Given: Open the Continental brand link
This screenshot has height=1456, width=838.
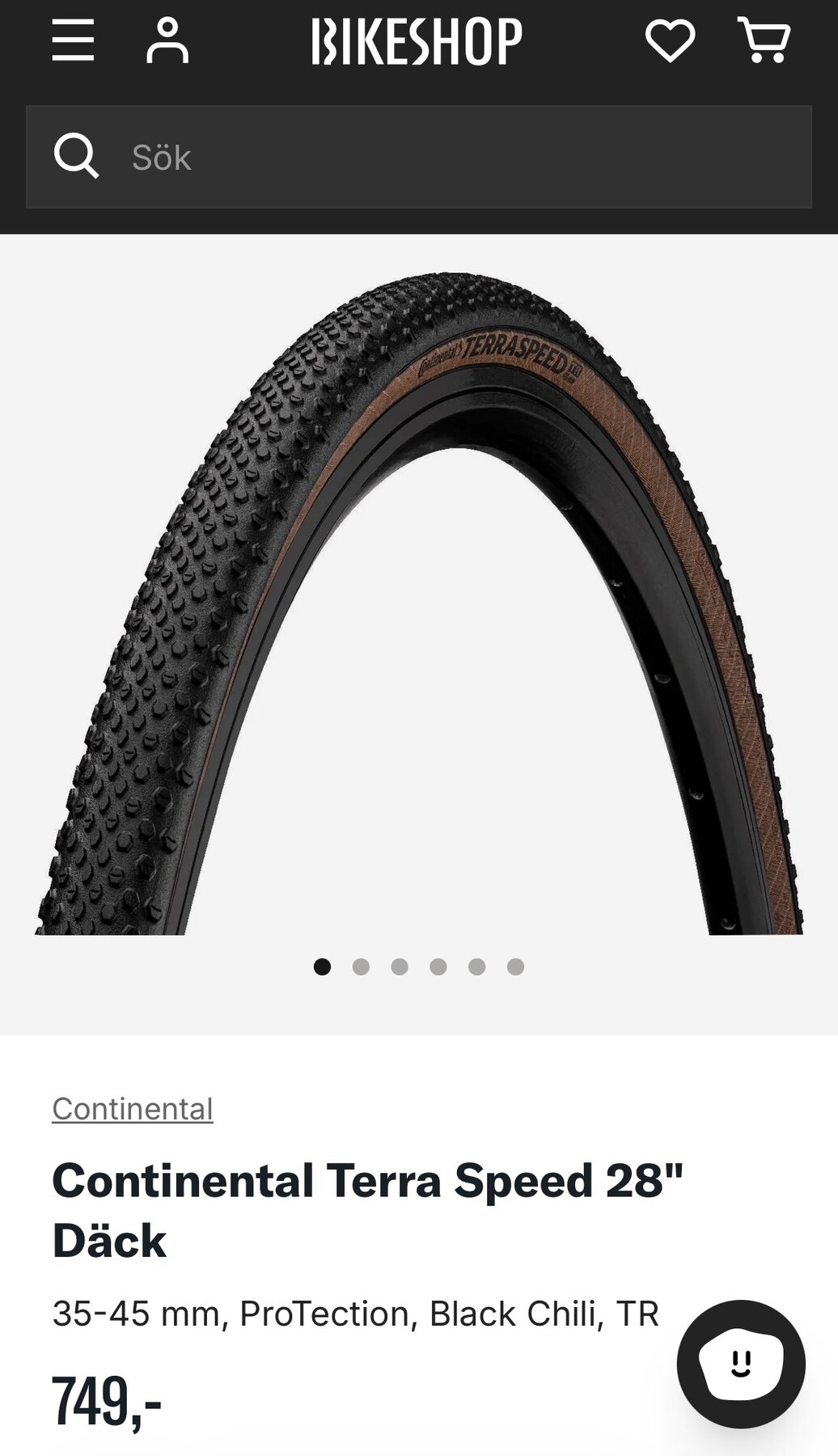Looking at the screenshot, I should tap(133, 1109).
